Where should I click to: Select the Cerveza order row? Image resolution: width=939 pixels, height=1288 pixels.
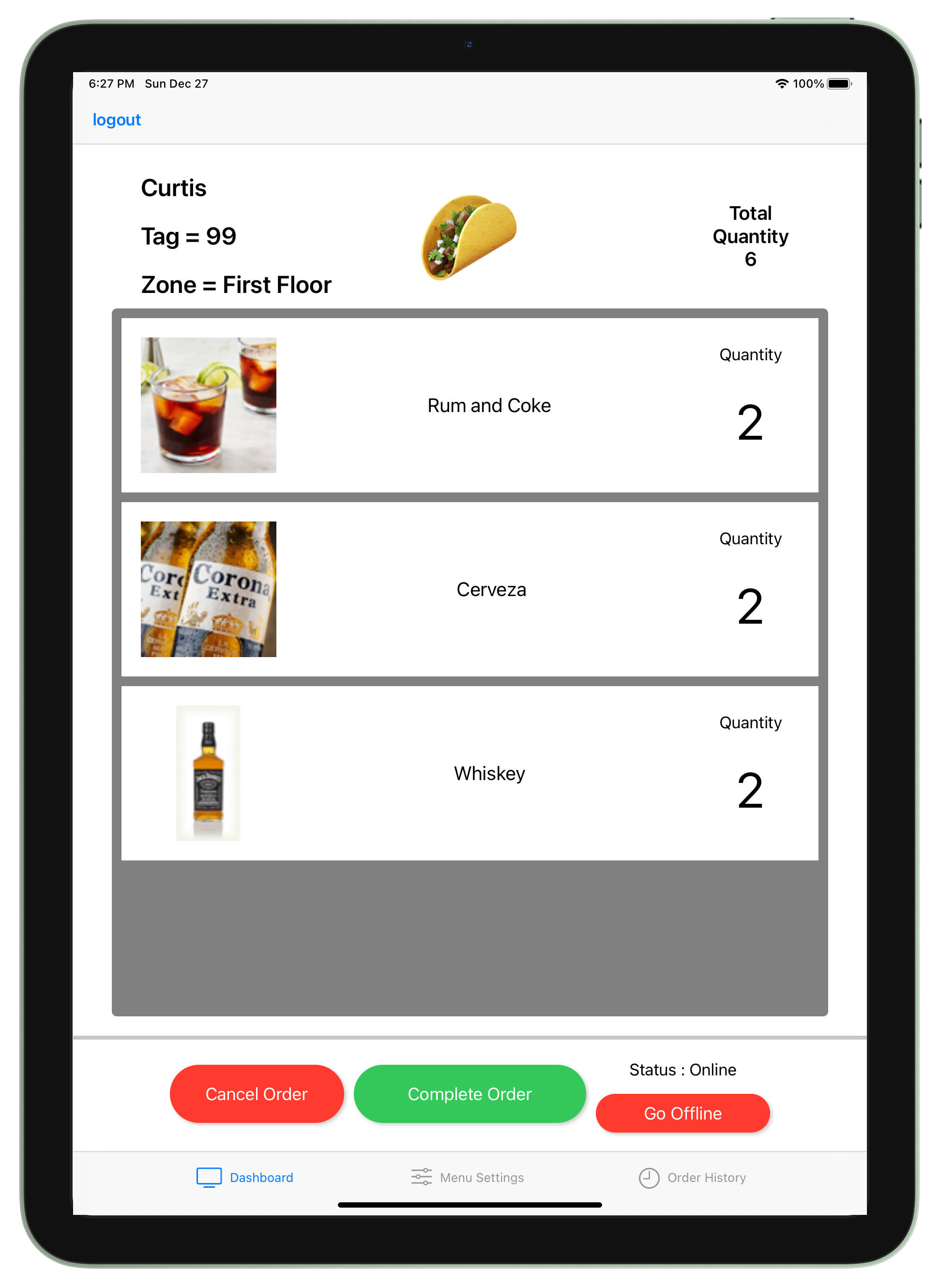[x=469, y=589]
